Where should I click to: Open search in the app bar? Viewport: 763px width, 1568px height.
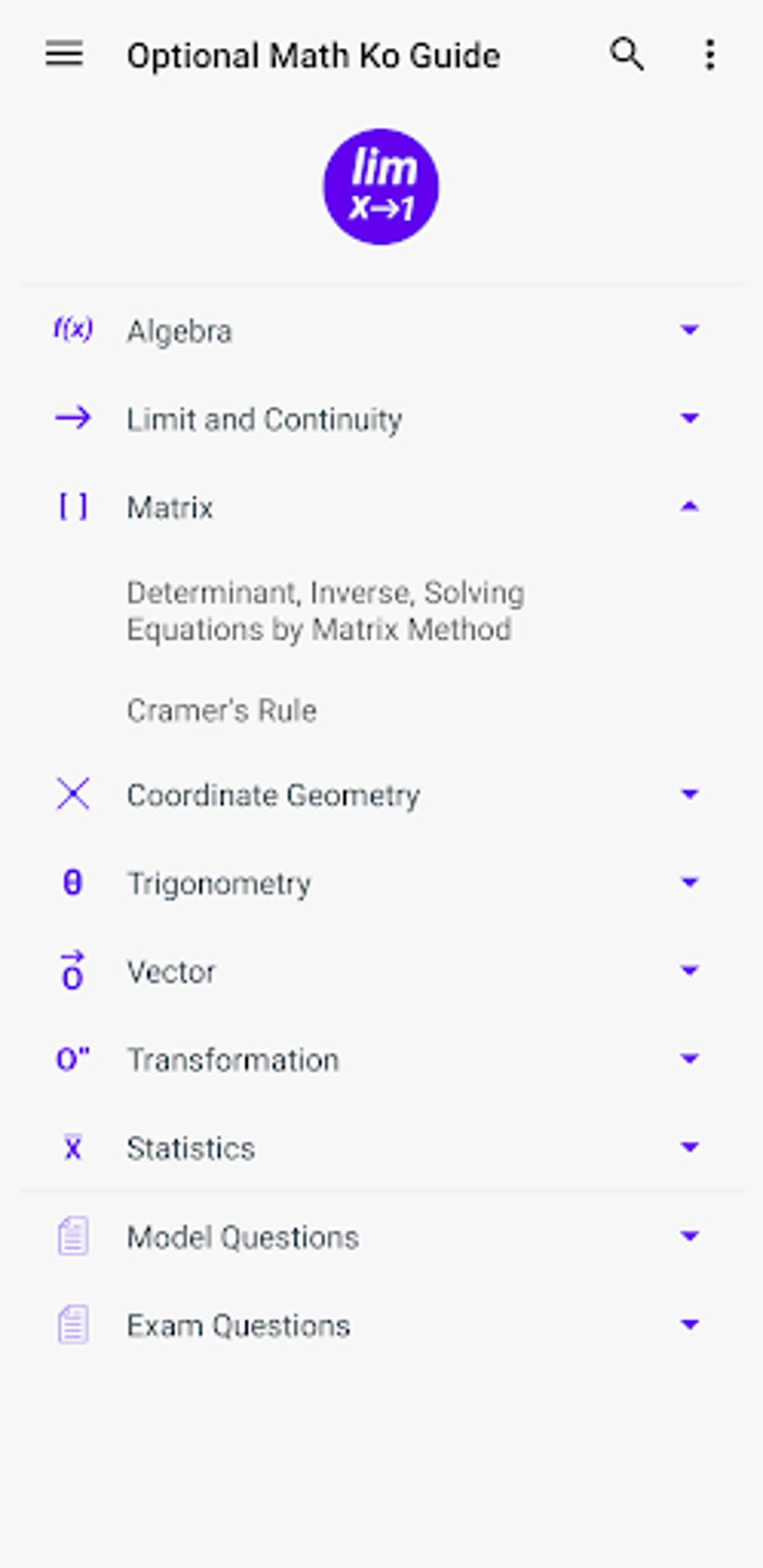tap(626, 55)
